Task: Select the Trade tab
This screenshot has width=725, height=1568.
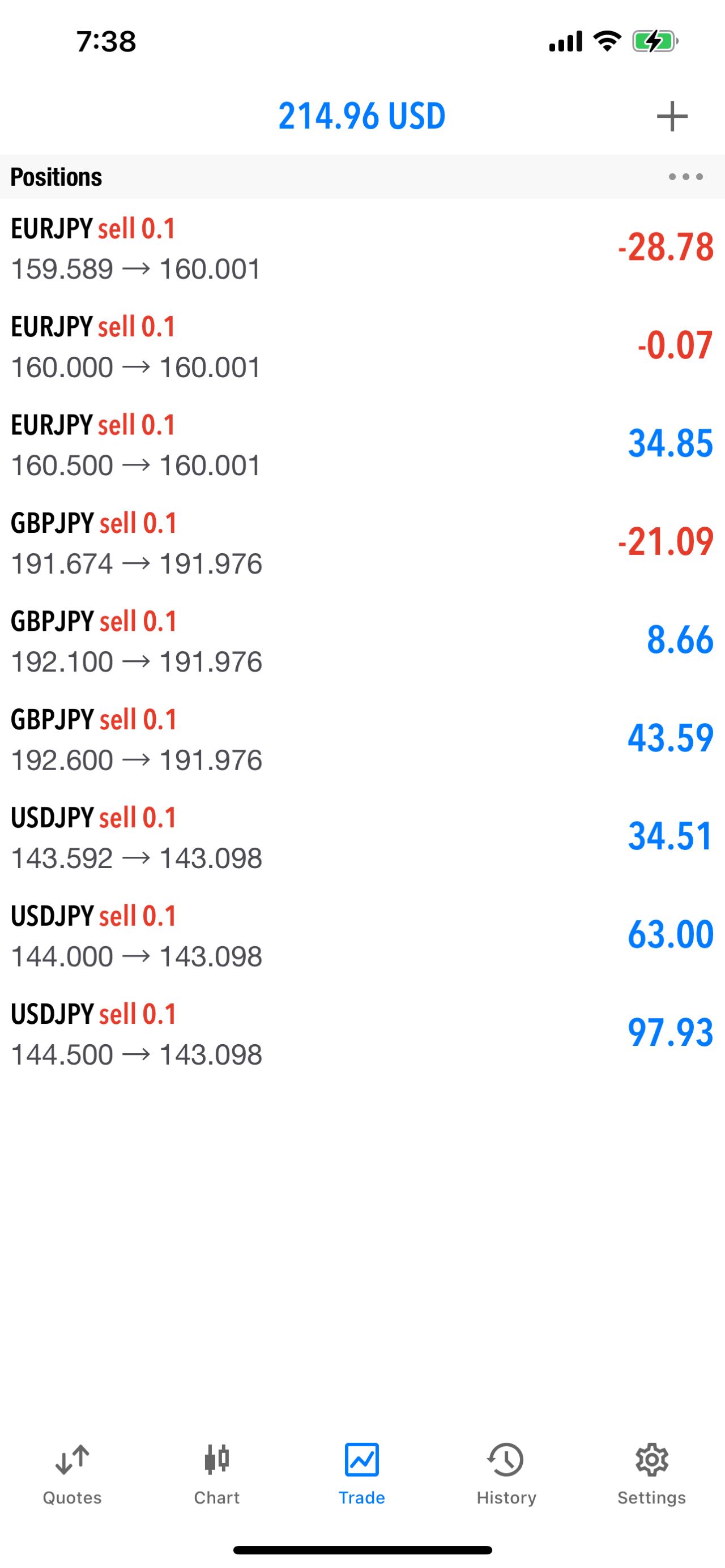Action: click(361, 1473)
